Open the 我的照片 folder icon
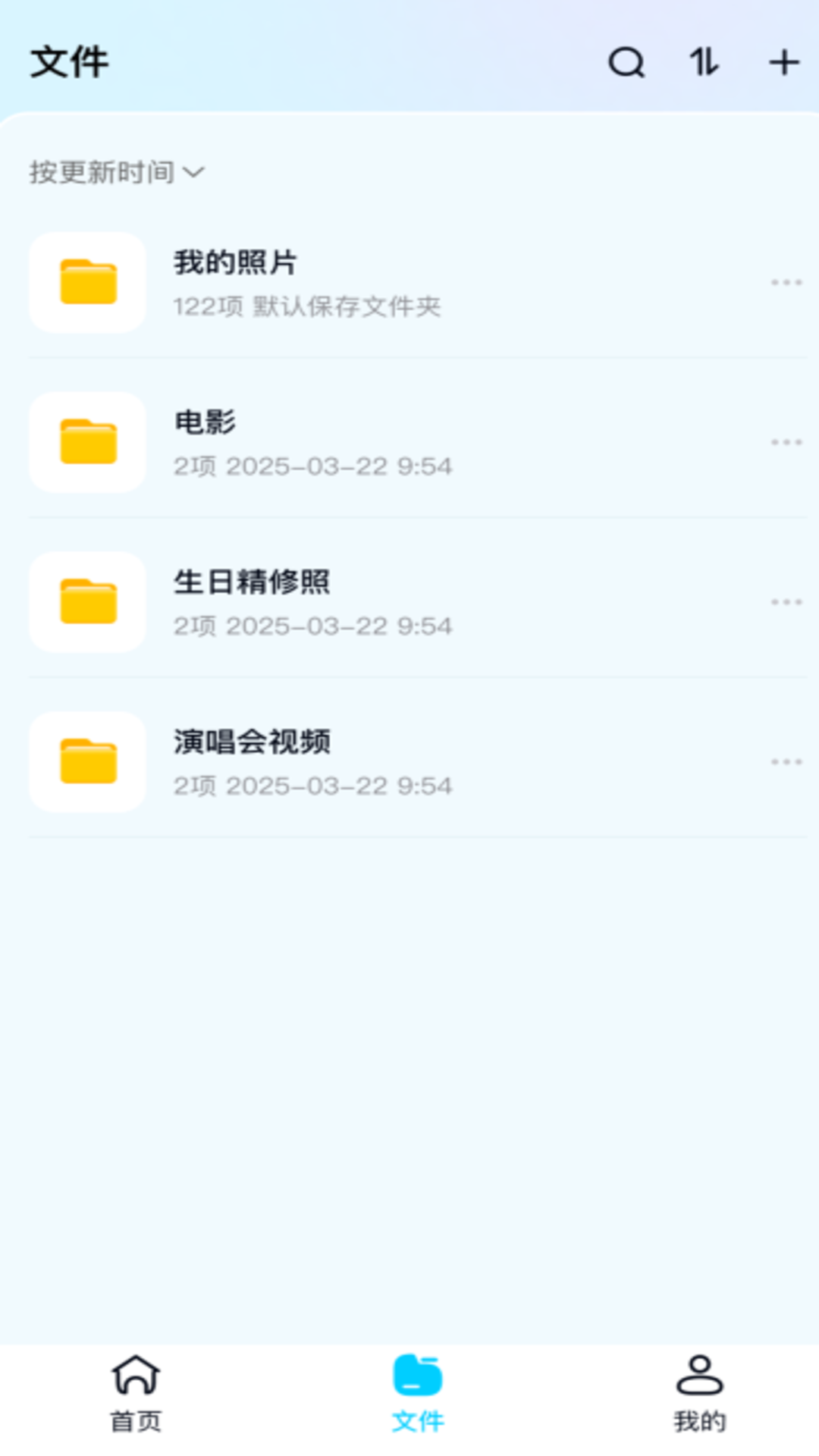The image size is (819, 1456). [x=86, y=282]
